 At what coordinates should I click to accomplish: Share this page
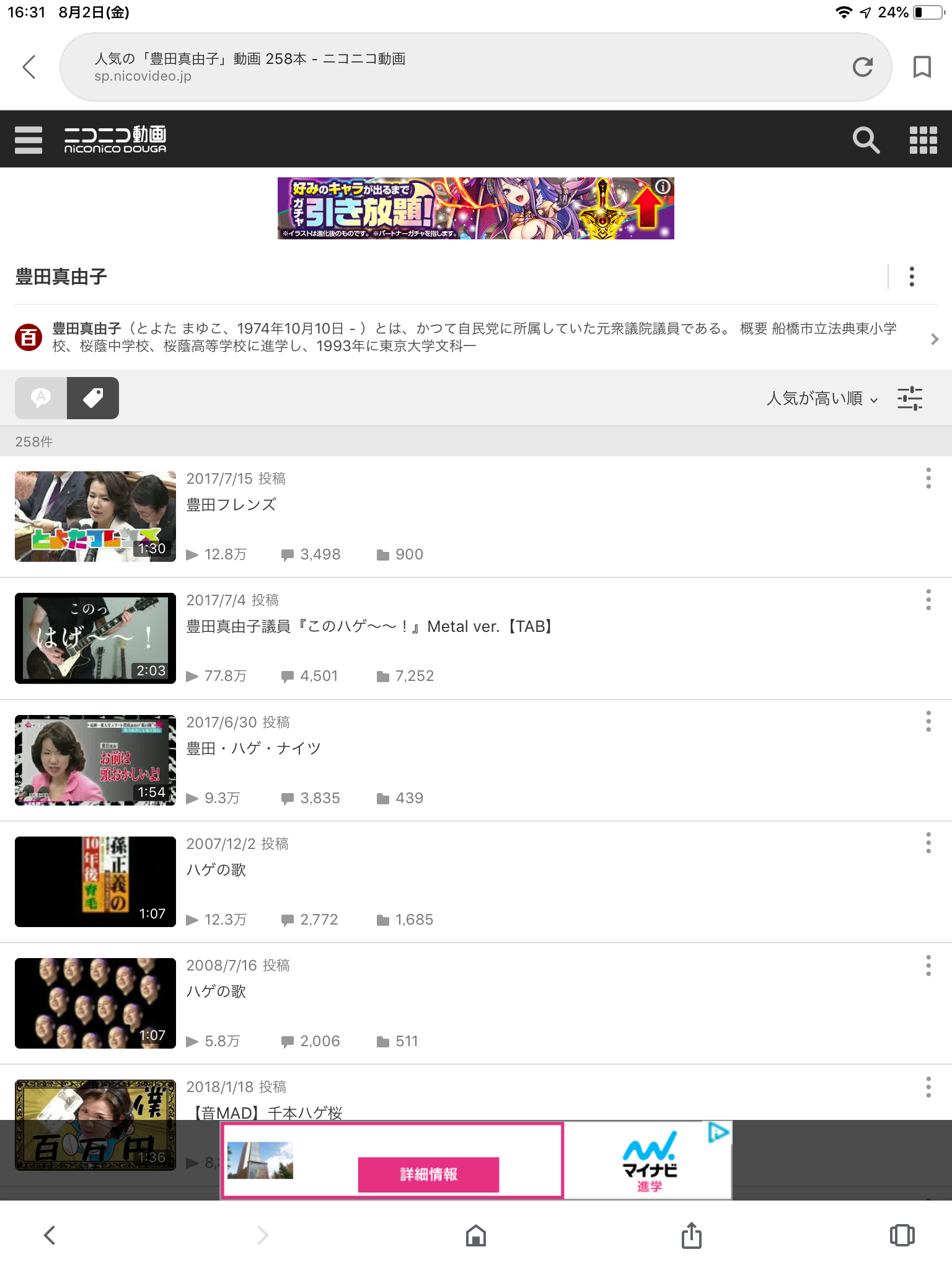click(691, 1235)
